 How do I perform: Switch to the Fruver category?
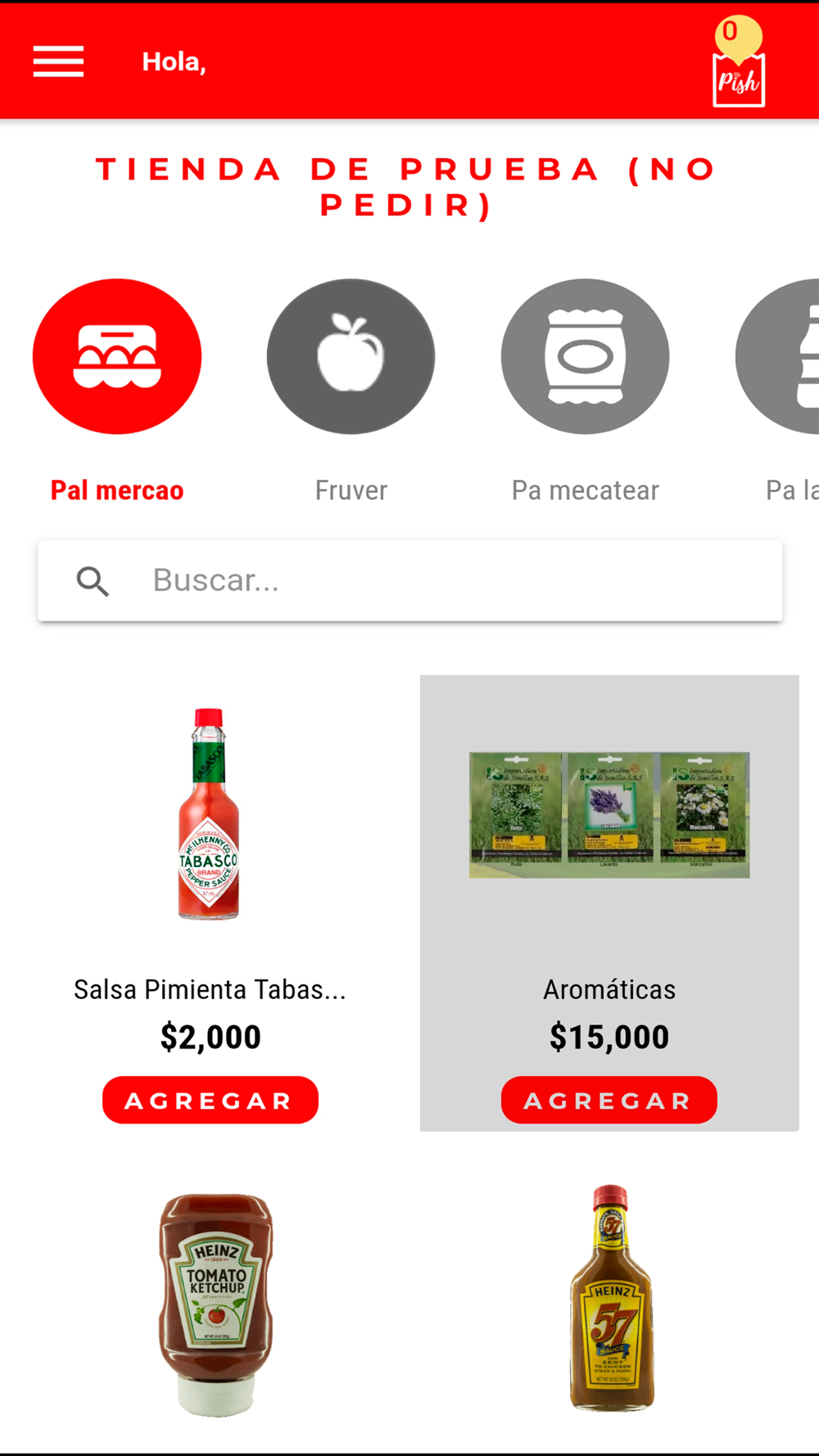[x=351, y=357]
